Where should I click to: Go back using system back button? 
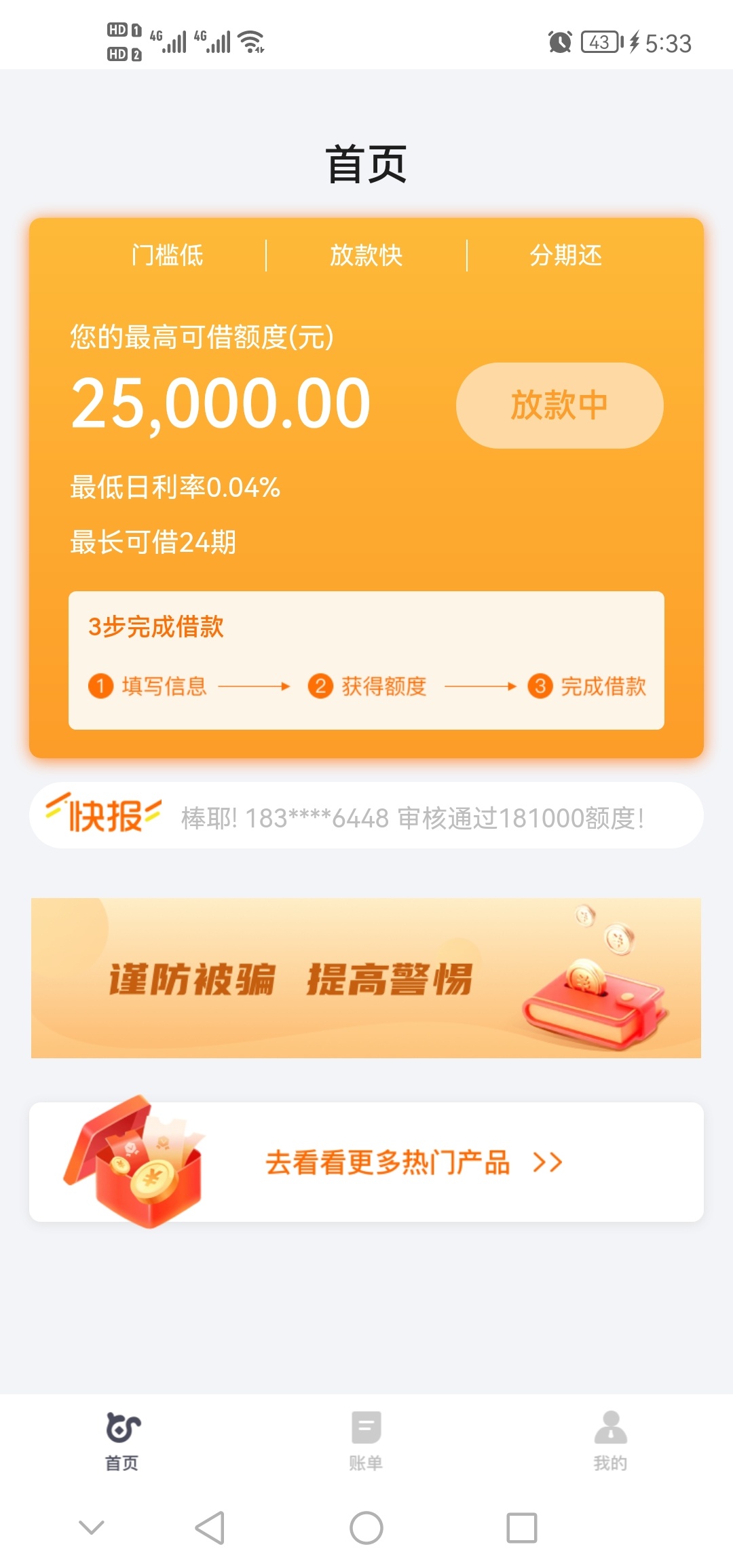click(x=210, y=1528)
